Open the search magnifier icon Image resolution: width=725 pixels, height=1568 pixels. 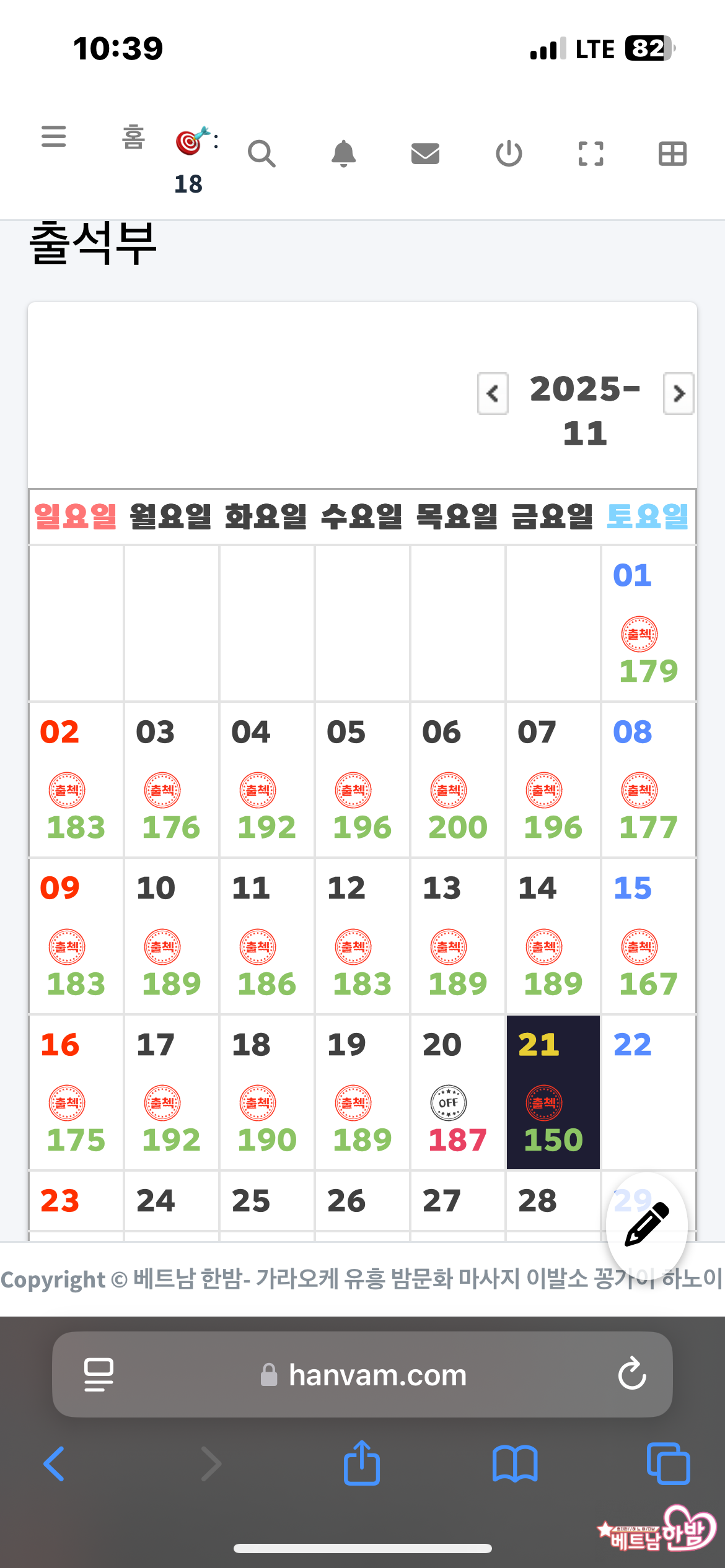(261, 154)
